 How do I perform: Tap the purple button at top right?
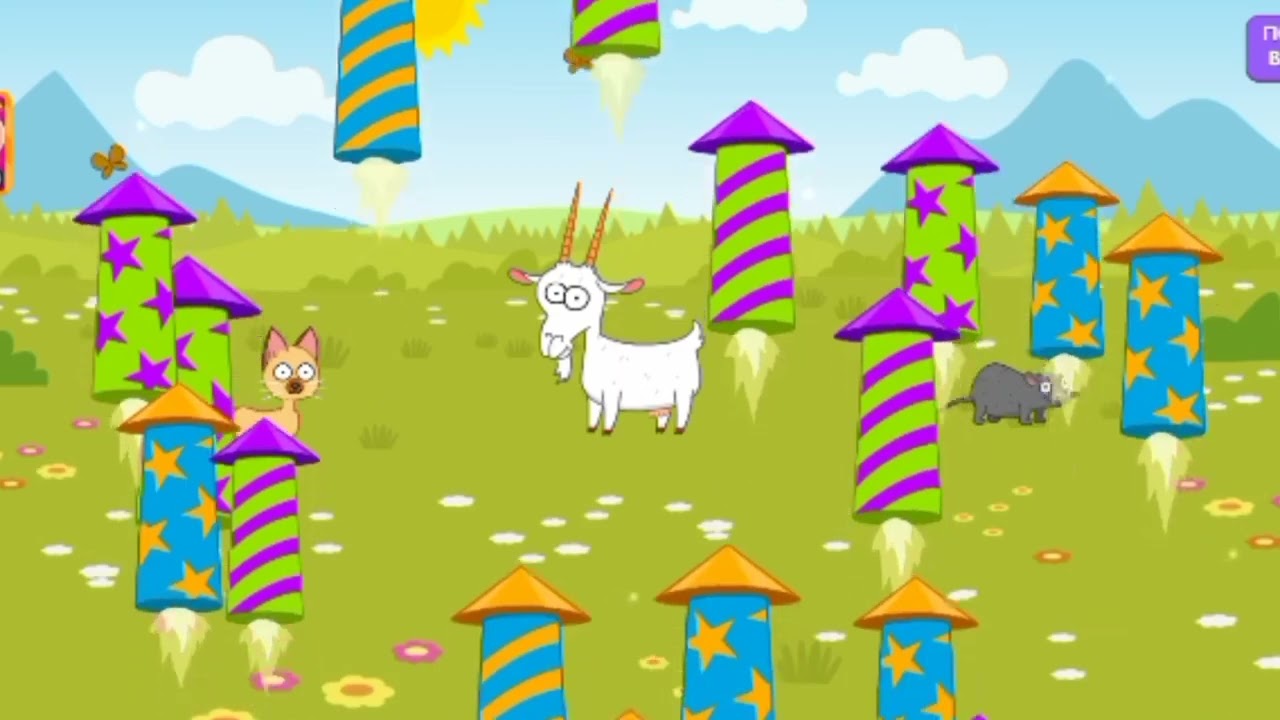click(x=1265, y=47)
